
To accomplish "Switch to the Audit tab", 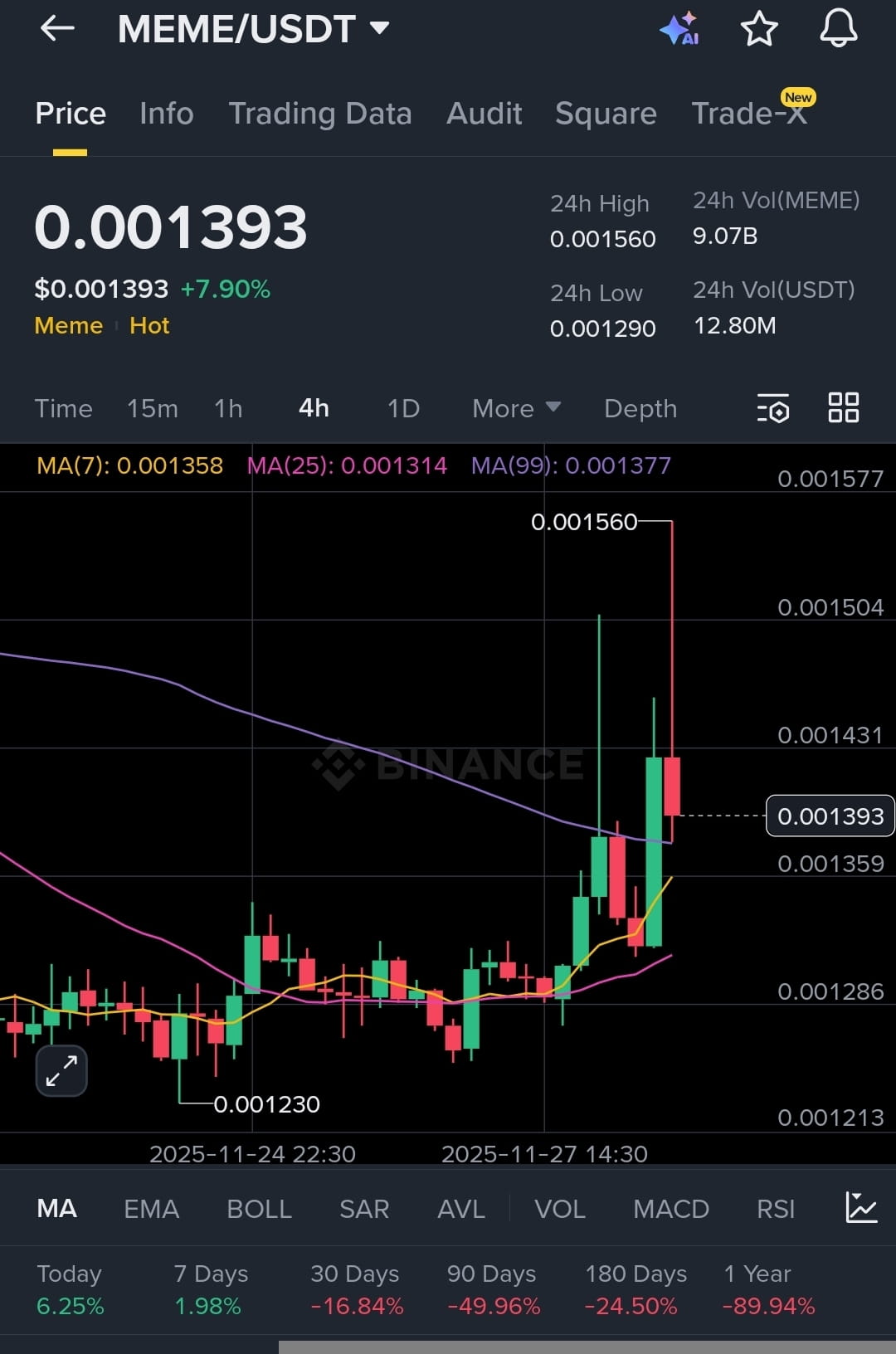I will [485, 114].
